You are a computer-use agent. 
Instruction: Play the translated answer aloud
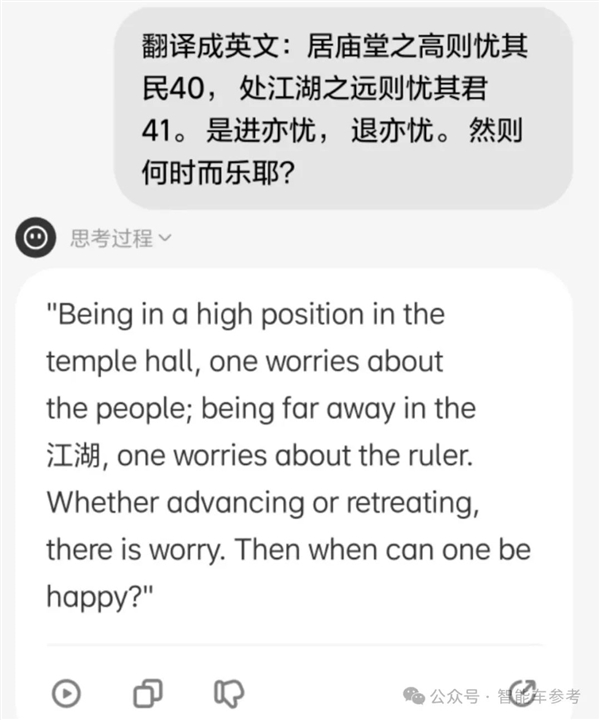pos(66,691)
